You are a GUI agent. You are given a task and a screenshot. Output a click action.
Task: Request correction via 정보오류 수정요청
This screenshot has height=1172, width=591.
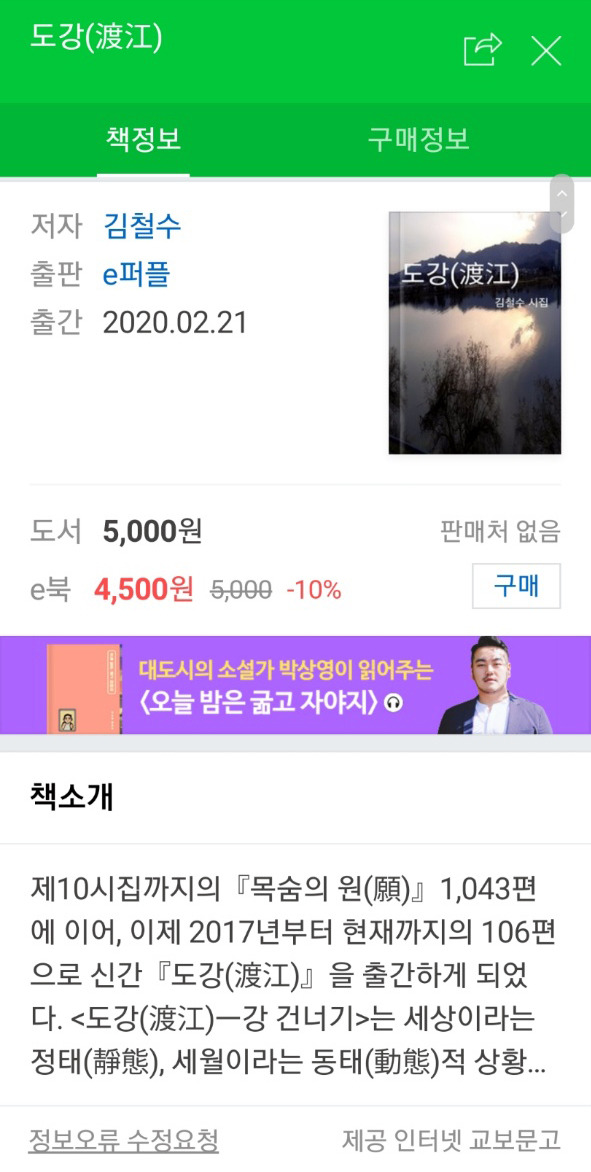(123, 1140)
